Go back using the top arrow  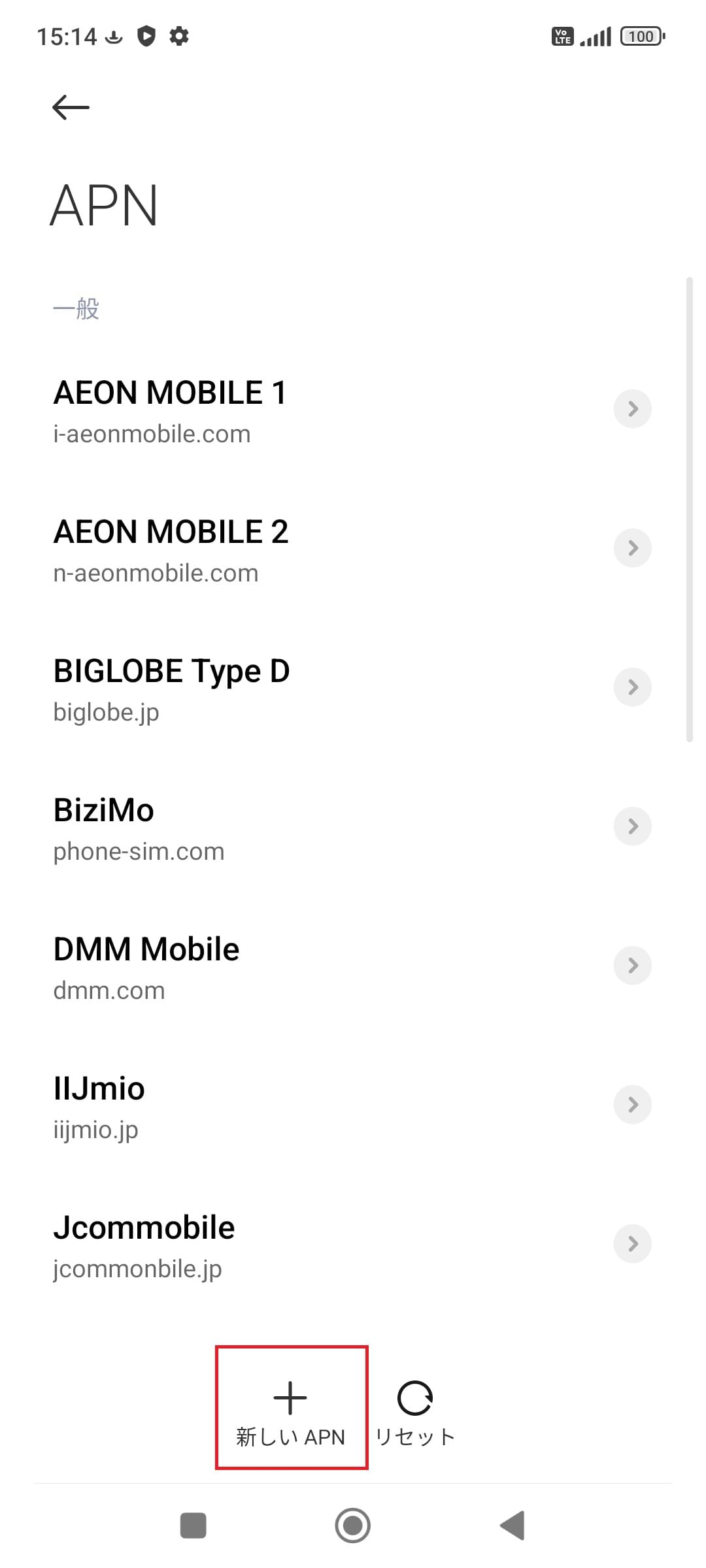point(71,107)
